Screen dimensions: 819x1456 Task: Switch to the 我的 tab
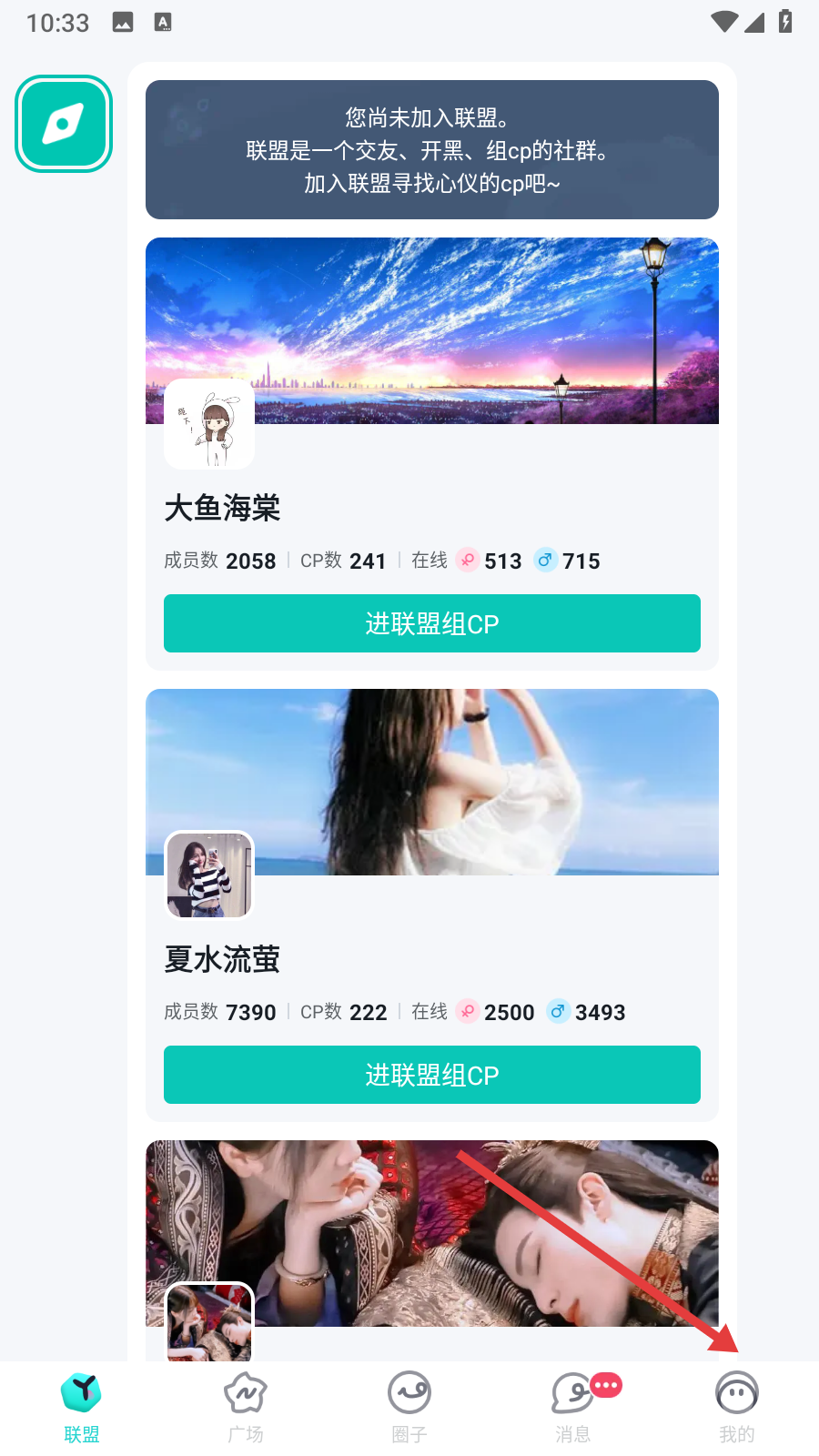pos(737,1408)
